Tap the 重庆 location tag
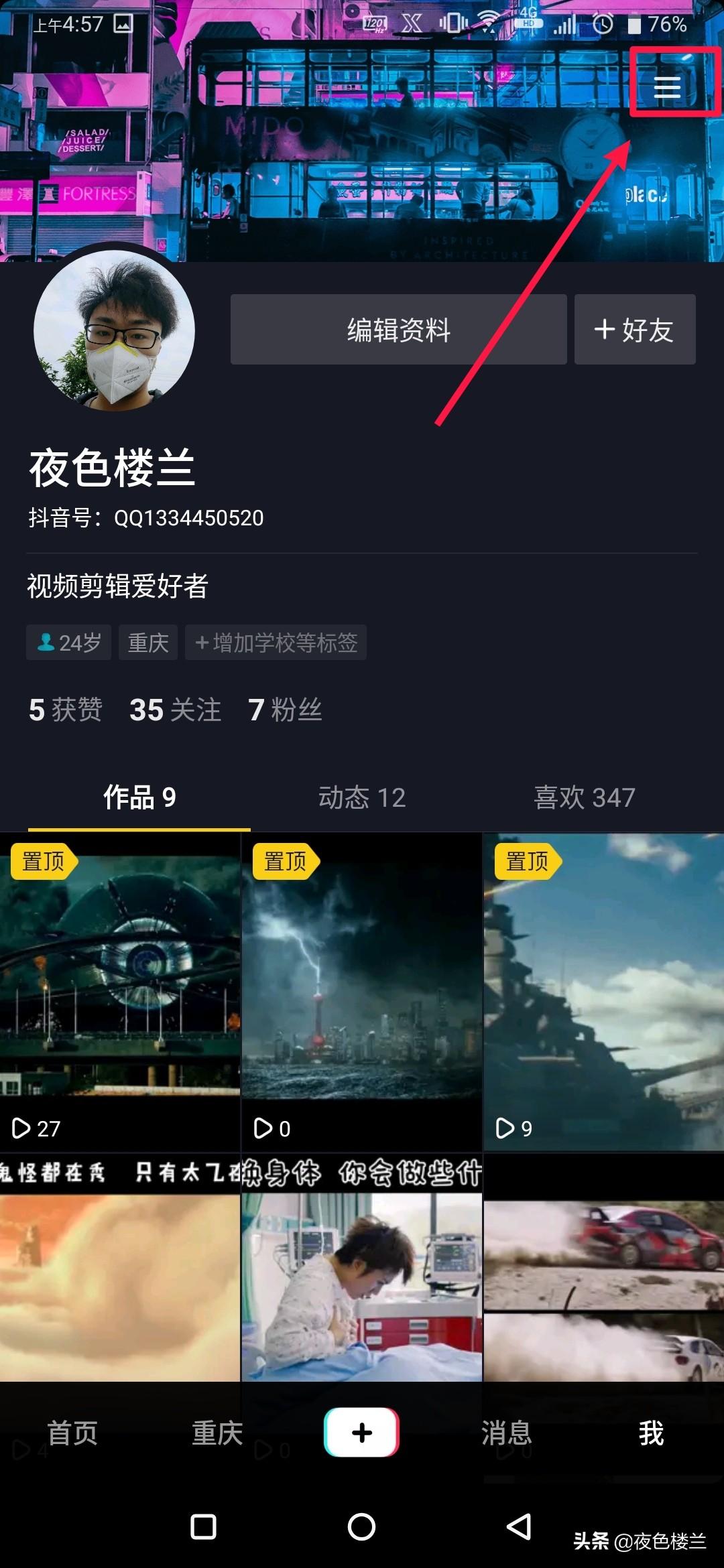Image resolution: width=724 pixels, height=1568 pixels. point(148,642)
